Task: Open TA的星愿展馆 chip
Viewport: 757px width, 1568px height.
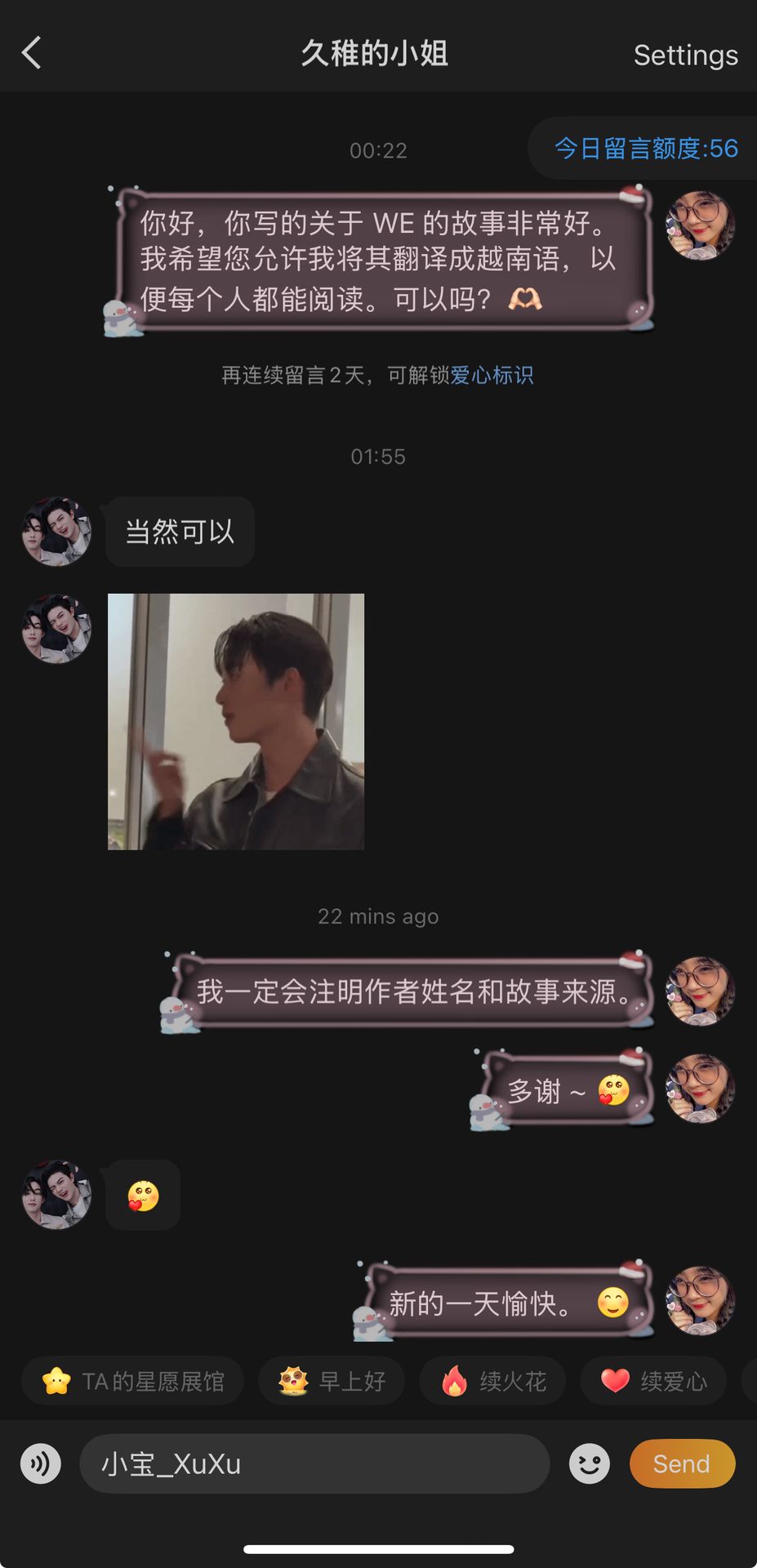Action: [x=133, y=1381]
